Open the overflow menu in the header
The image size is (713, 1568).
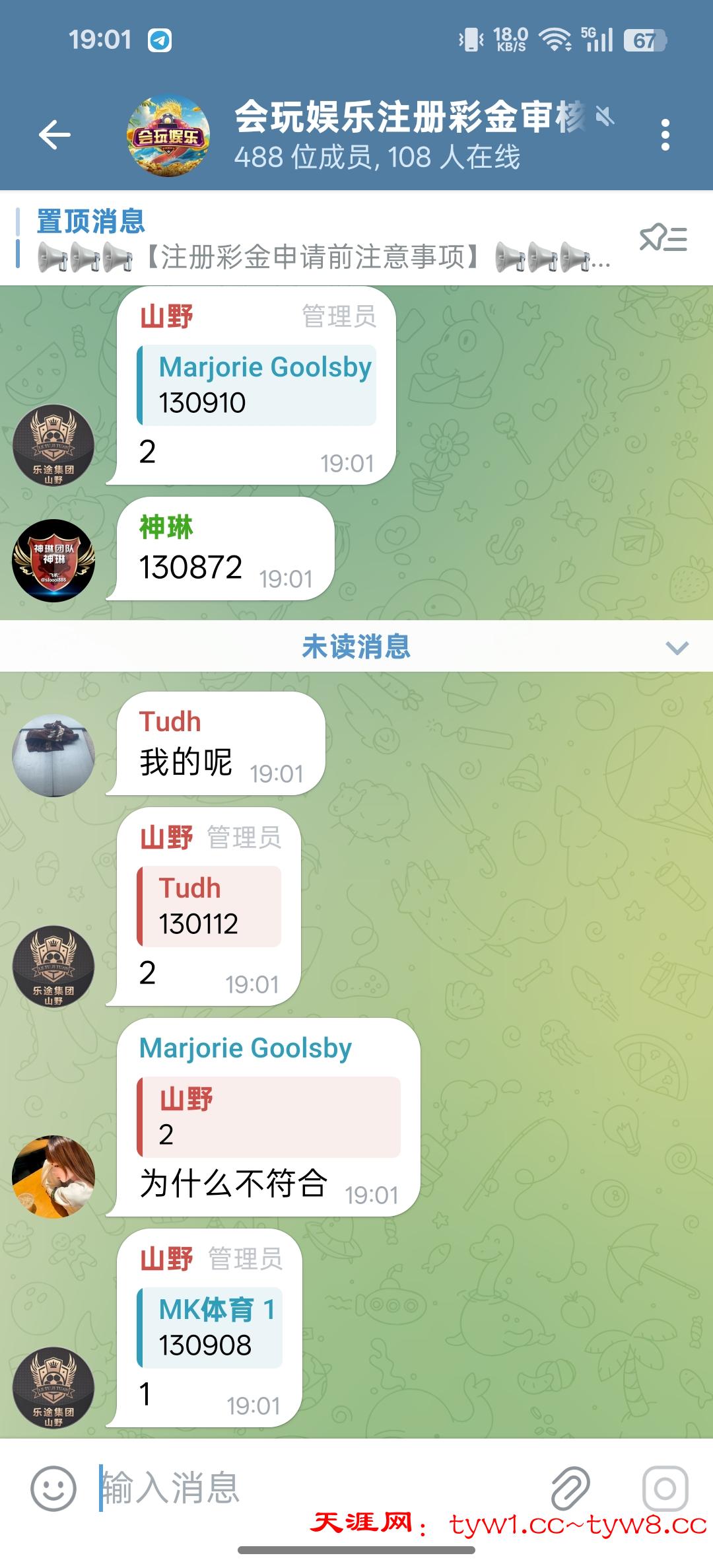665,135
